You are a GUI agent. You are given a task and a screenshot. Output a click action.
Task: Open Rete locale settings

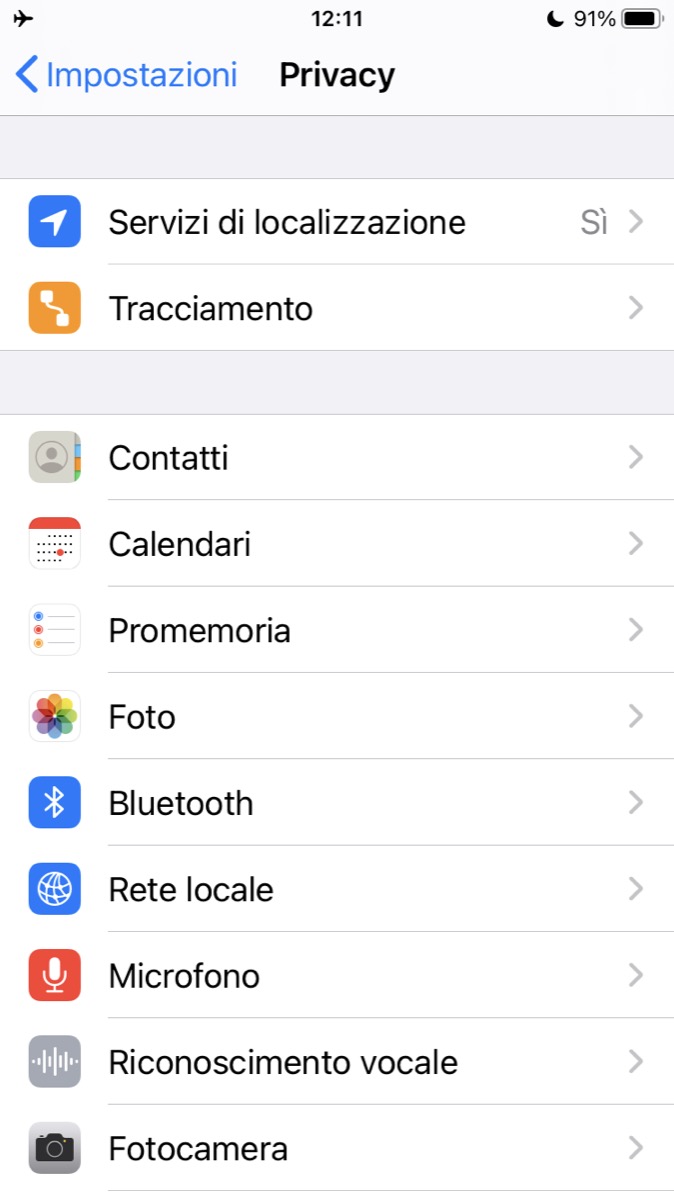[x=337, y=888]
